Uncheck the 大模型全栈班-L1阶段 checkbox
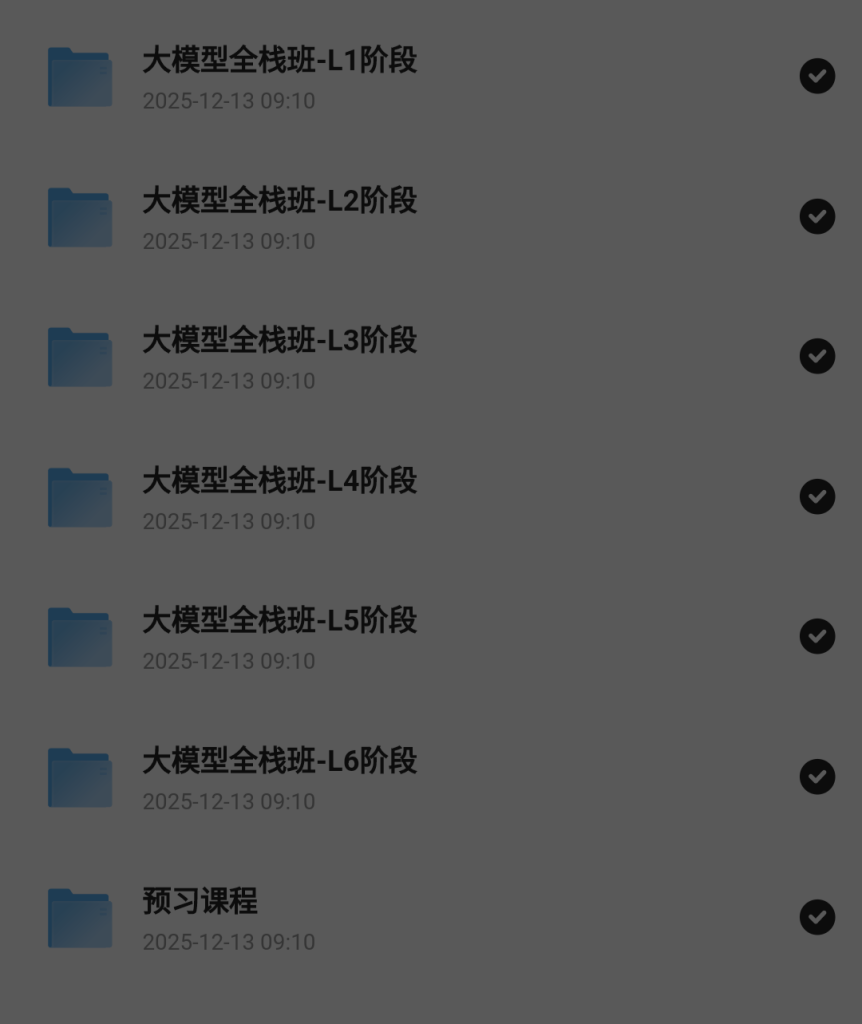This screenshot has width=862, height=1024. (817, 76)
